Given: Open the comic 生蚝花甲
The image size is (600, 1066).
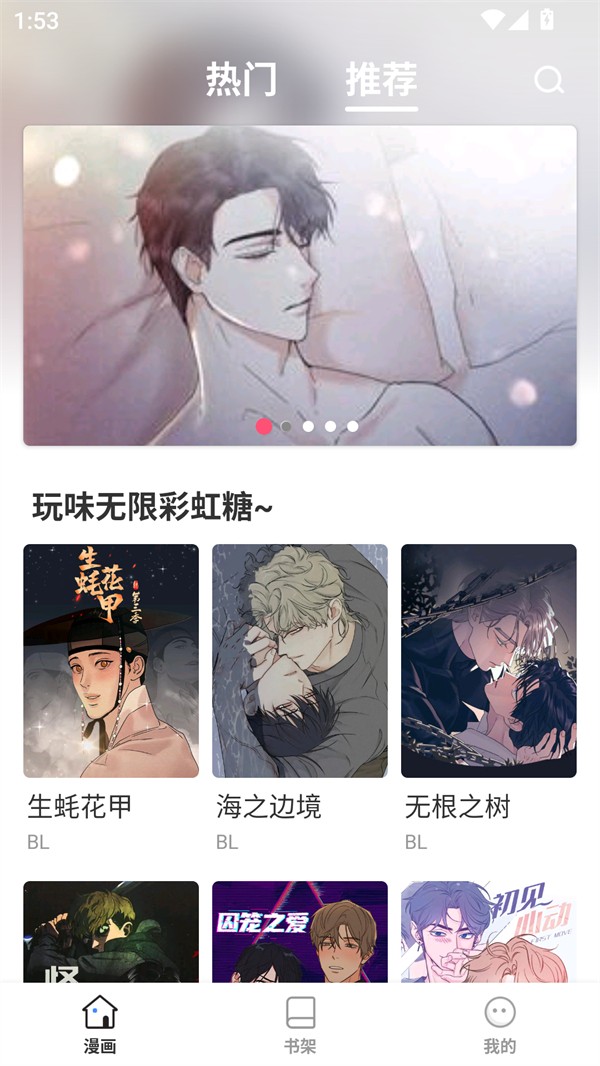Looking at the screenshot, I should [x=111, y=661].
